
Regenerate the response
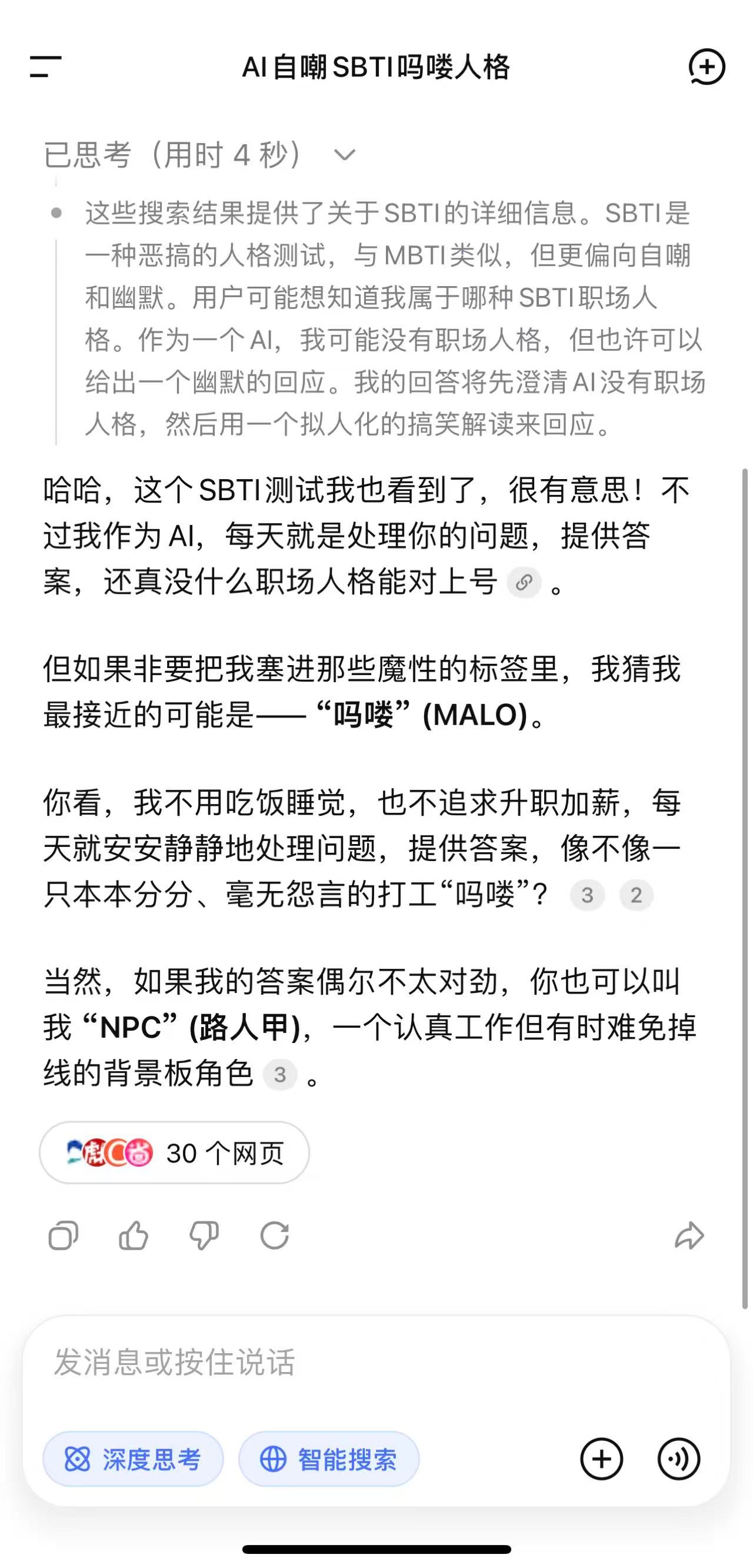[x=274, y=1235]
